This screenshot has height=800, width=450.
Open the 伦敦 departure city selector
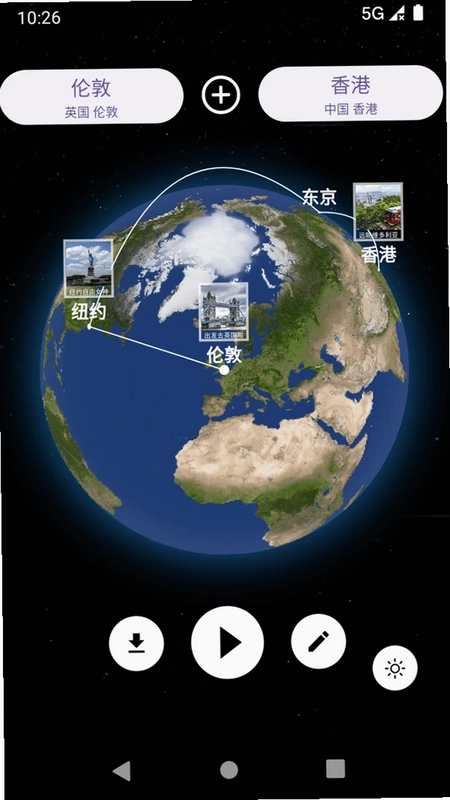coord(91,96)
